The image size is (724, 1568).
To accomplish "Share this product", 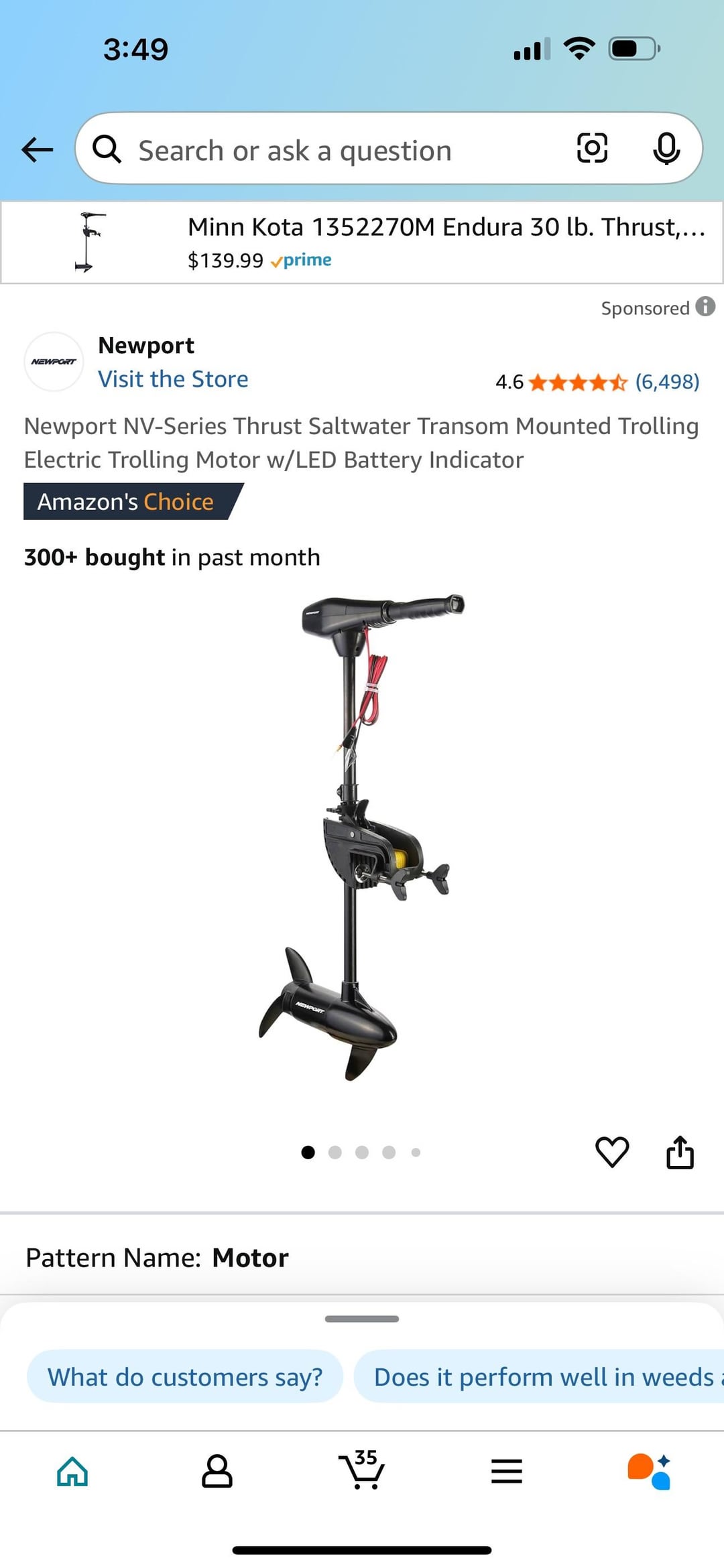I will [680, 1152].
